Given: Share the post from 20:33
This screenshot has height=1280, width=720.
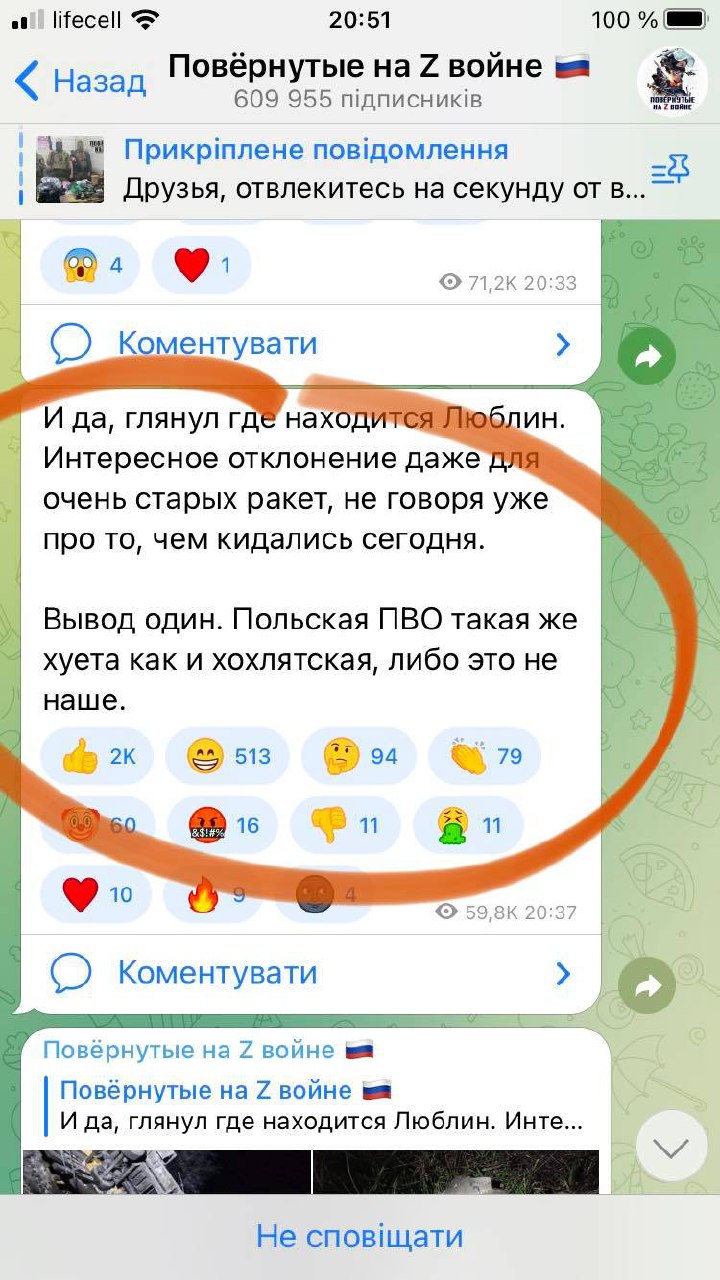Looking at the screenshot, I should (647, 356).
